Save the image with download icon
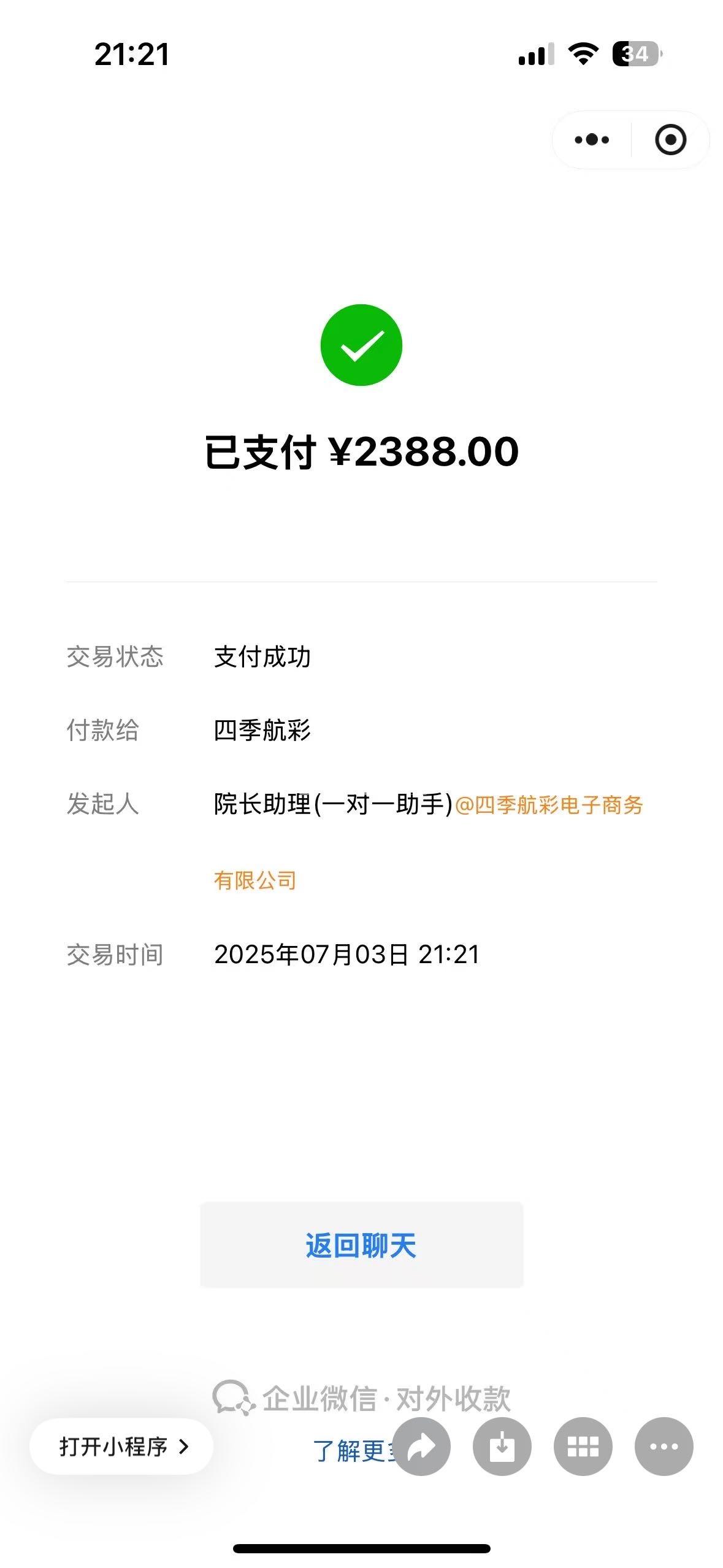Image resolution: width=723 pixels, height=1568 pixels. (x=502, y=1447)
